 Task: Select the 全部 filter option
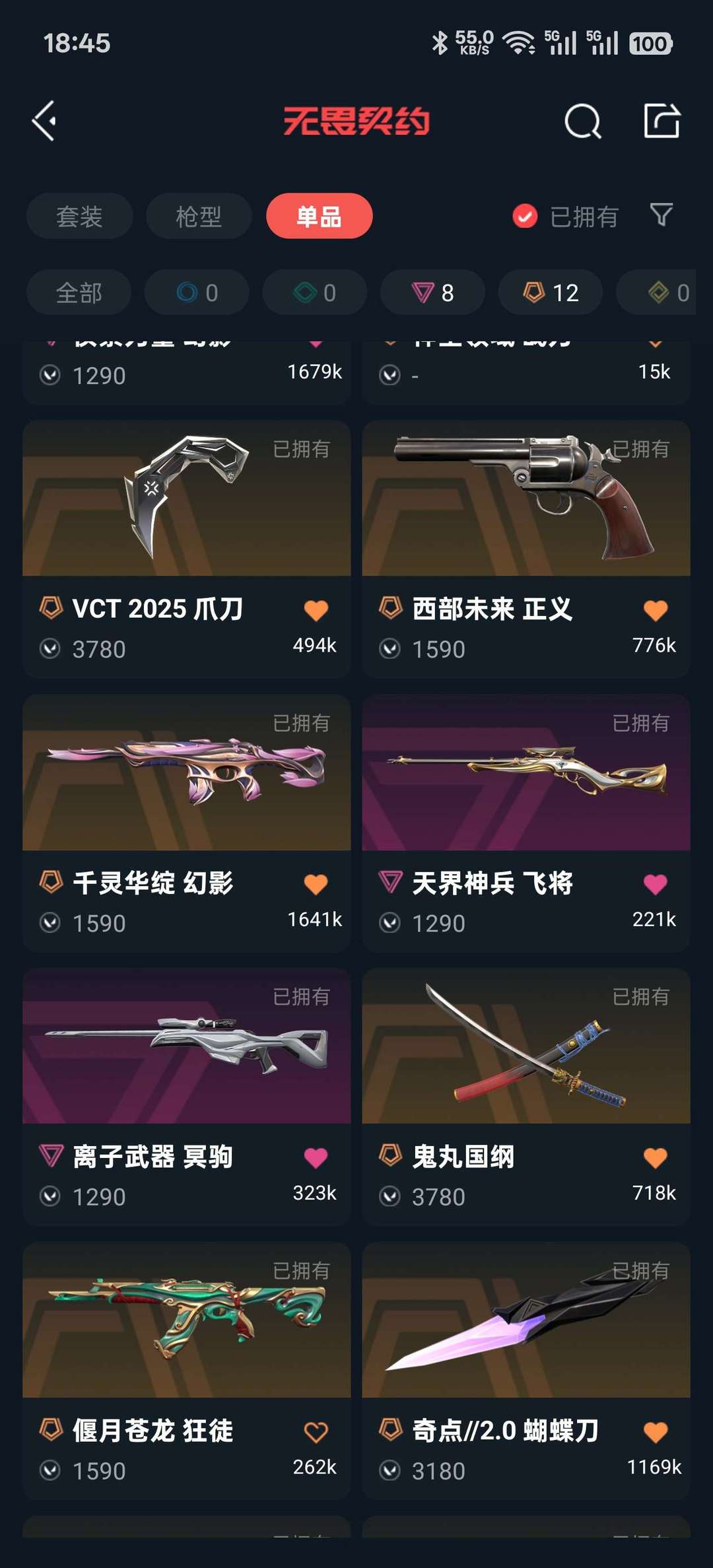pyautogui.click(x=79, y=292)
